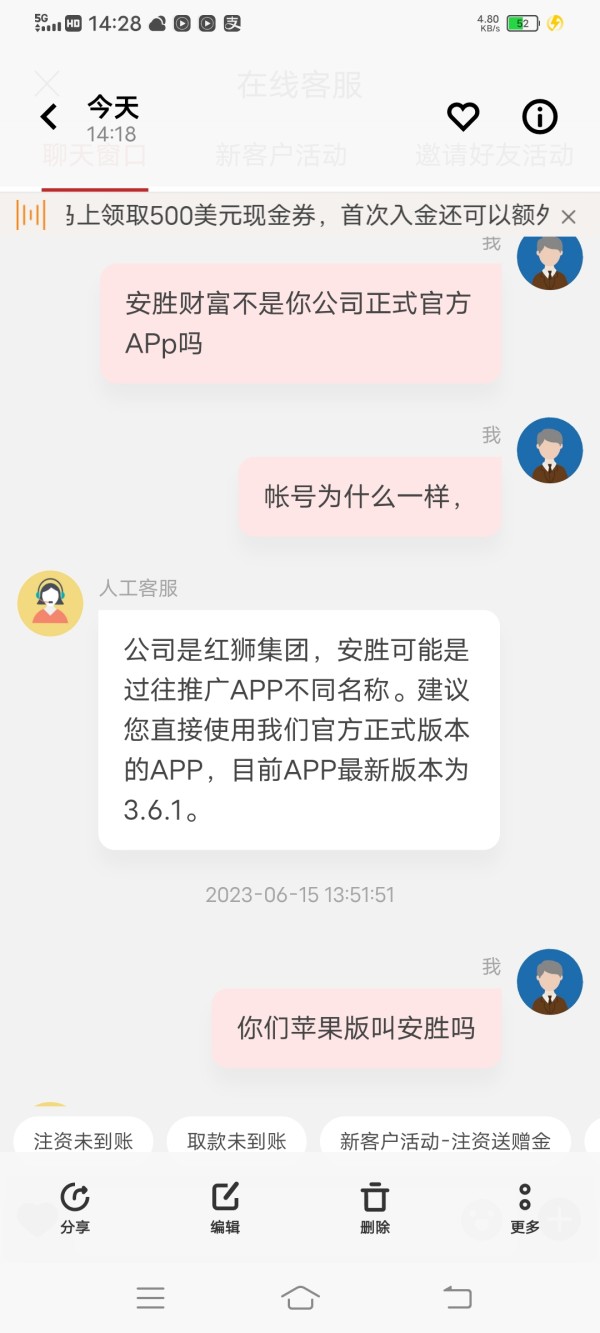Image resolution: width=600 pixels, height=1333 pixels.
Task: Open the More options menu
Action: click(x=525, y=1207)
